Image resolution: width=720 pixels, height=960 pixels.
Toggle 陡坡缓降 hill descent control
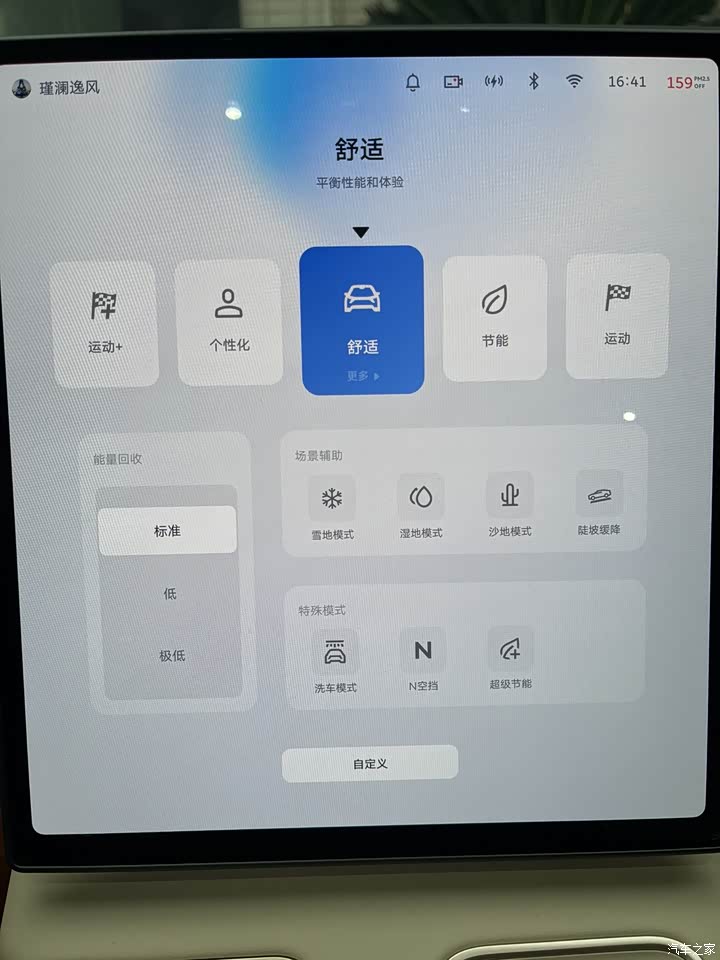[599, 502]
